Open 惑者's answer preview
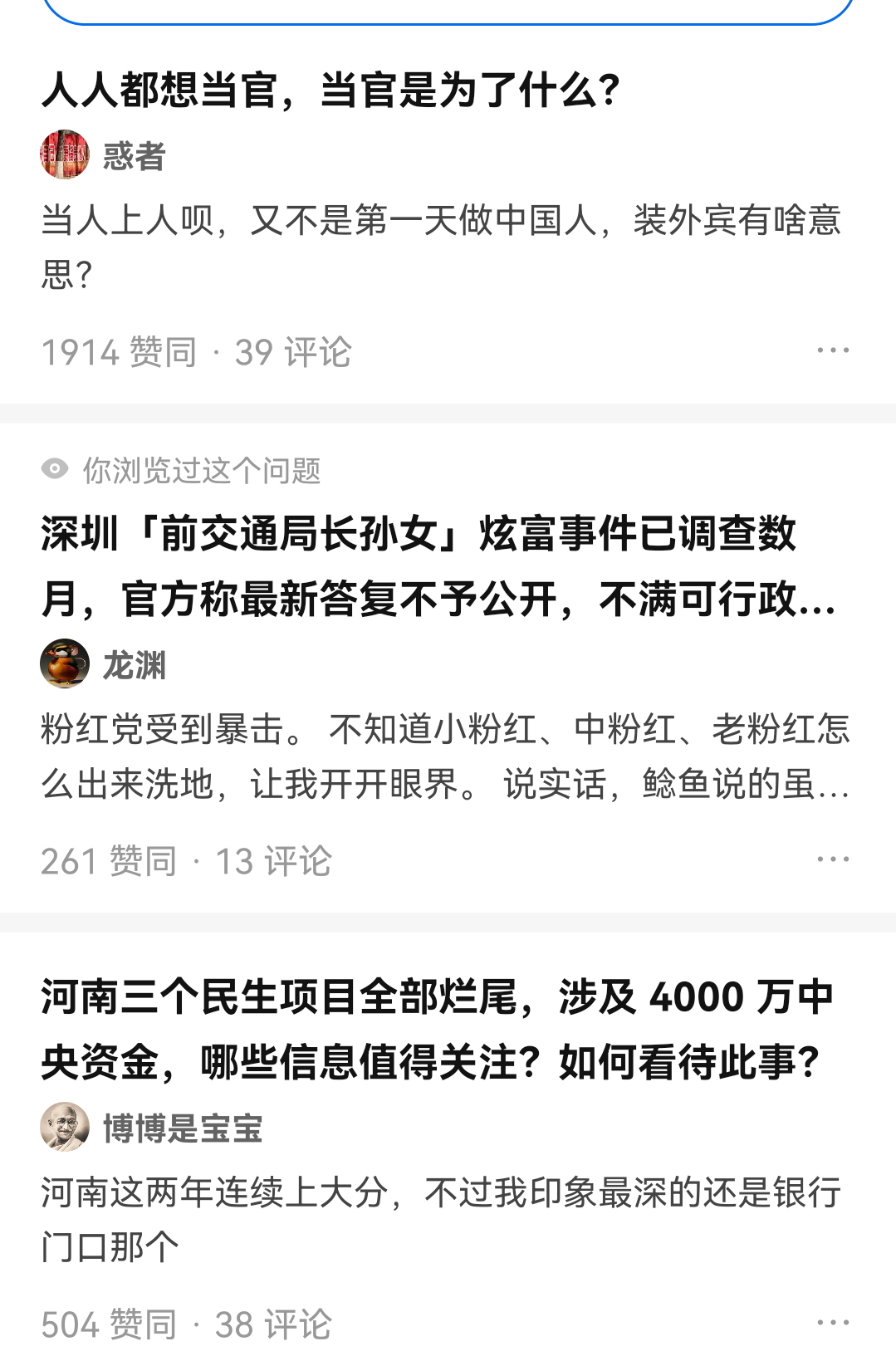The width and height of the screenshot is (896, 1351). pyautogui.click(x=440, y=247)
